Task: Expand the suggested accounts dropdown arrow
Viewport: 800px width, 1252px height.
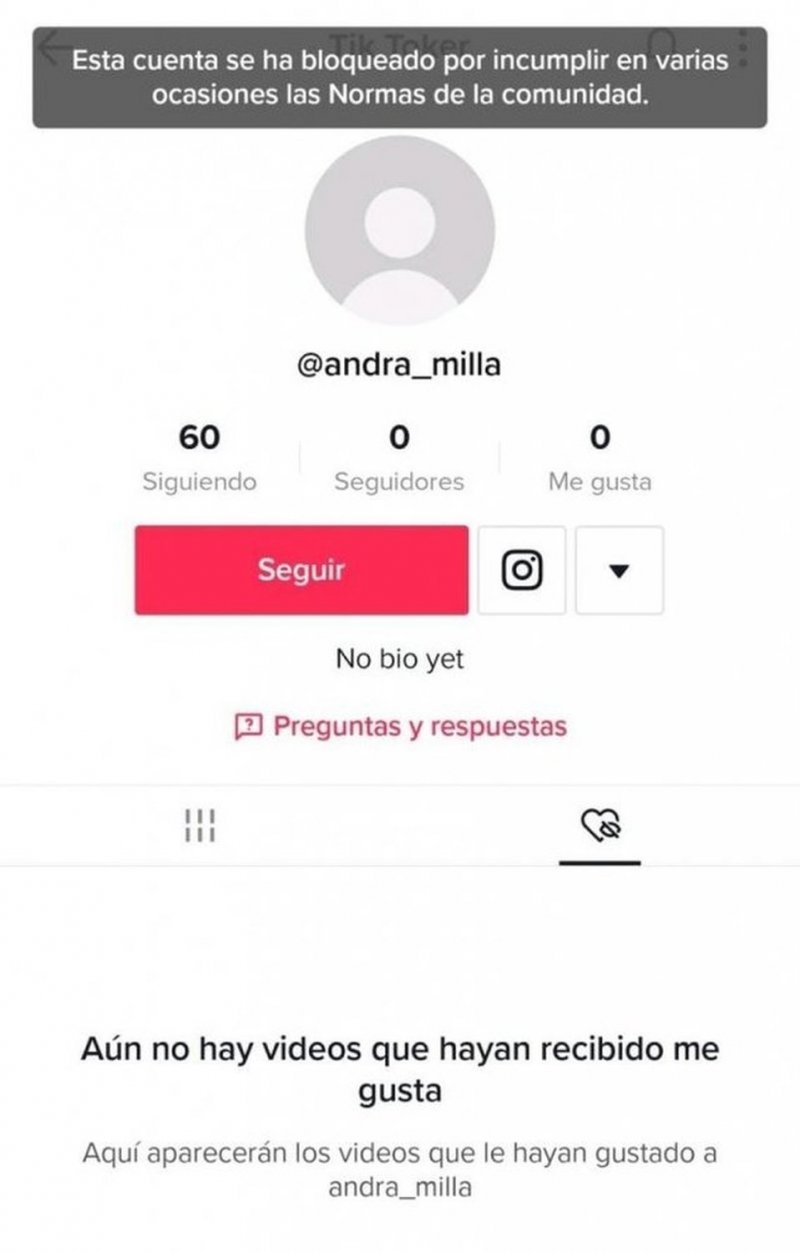Action: tap(619, 570)
